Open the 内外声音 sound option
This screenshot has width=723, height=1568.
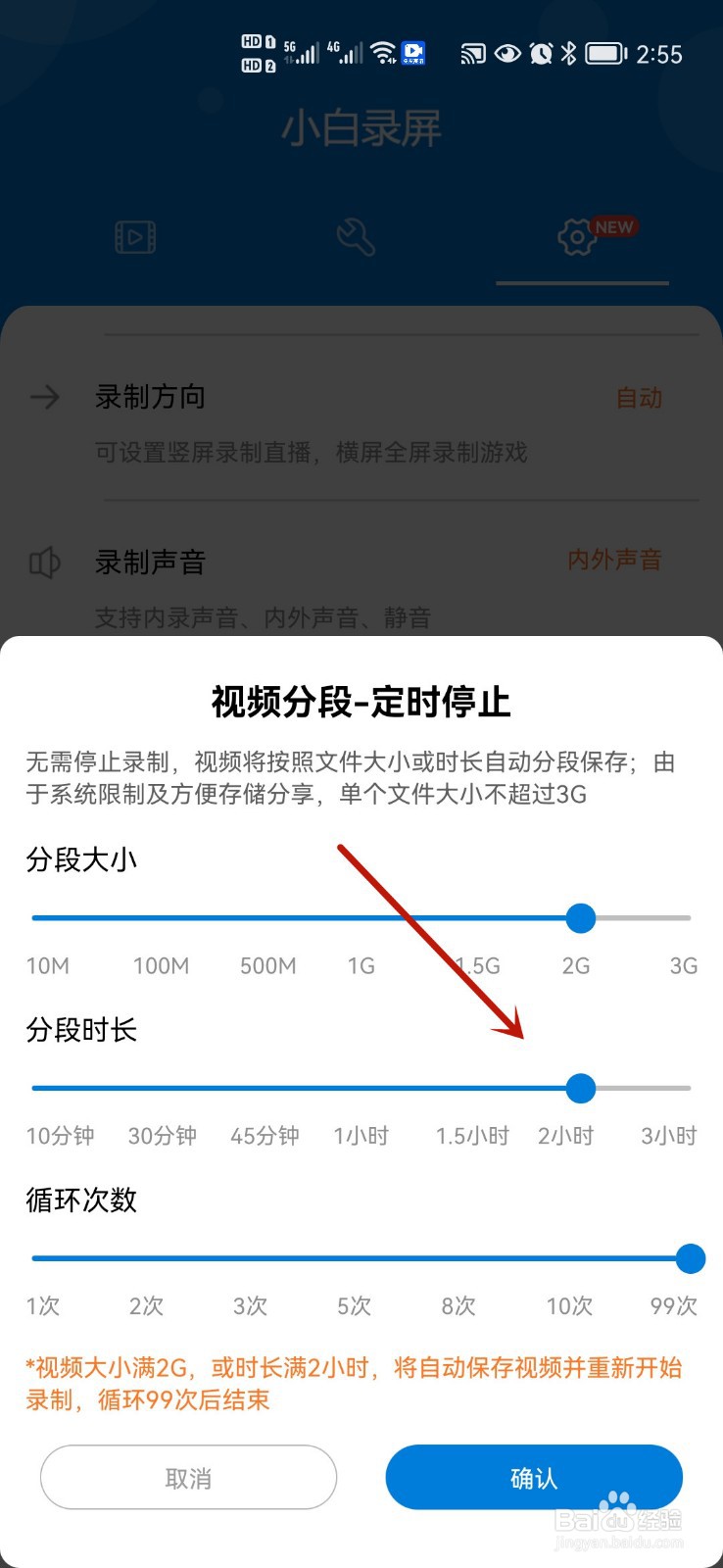615,560
